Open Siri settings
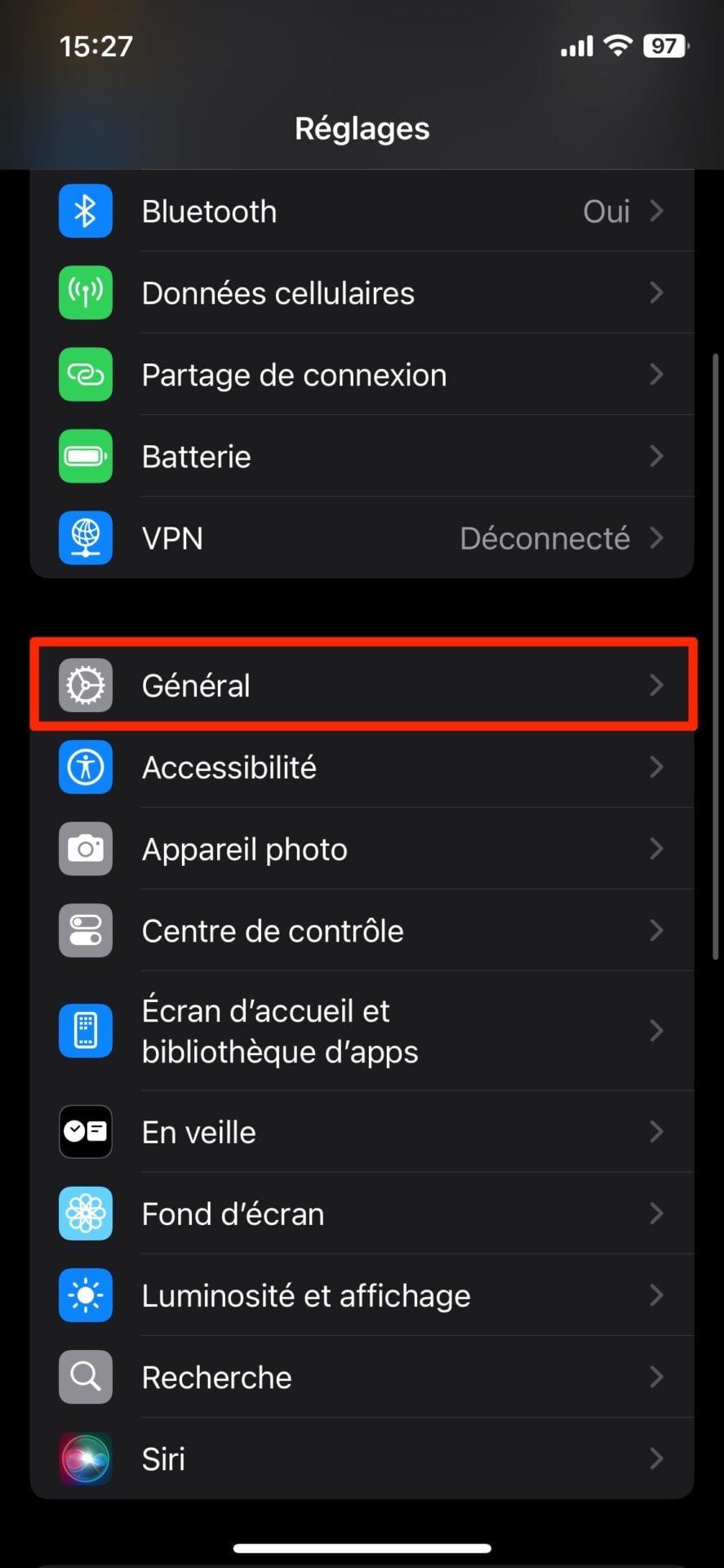Image resolution: width=724 pixels, height=1568 pixels. (x=362, y=1459)
